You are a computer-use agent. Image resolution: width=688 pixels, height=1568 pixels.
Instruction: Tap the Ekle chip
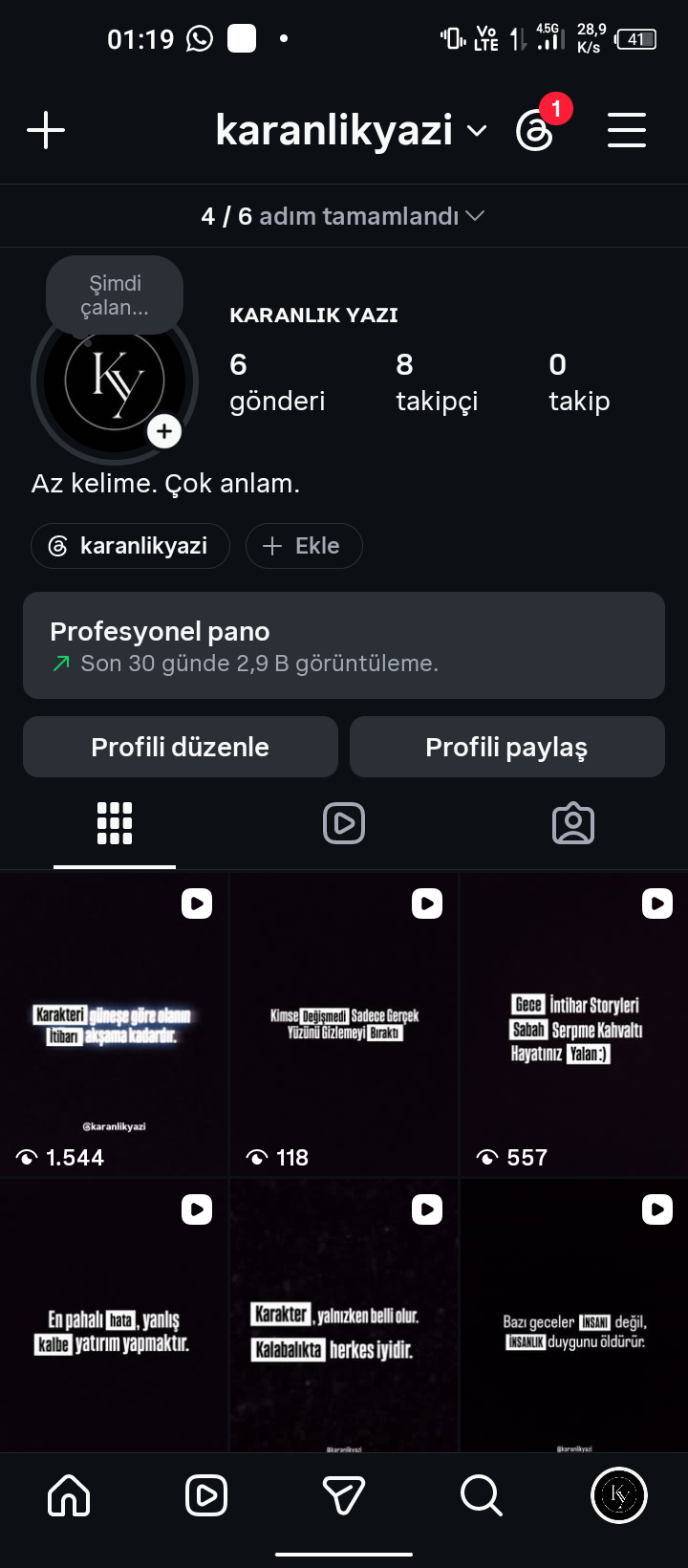coord(304,546)
